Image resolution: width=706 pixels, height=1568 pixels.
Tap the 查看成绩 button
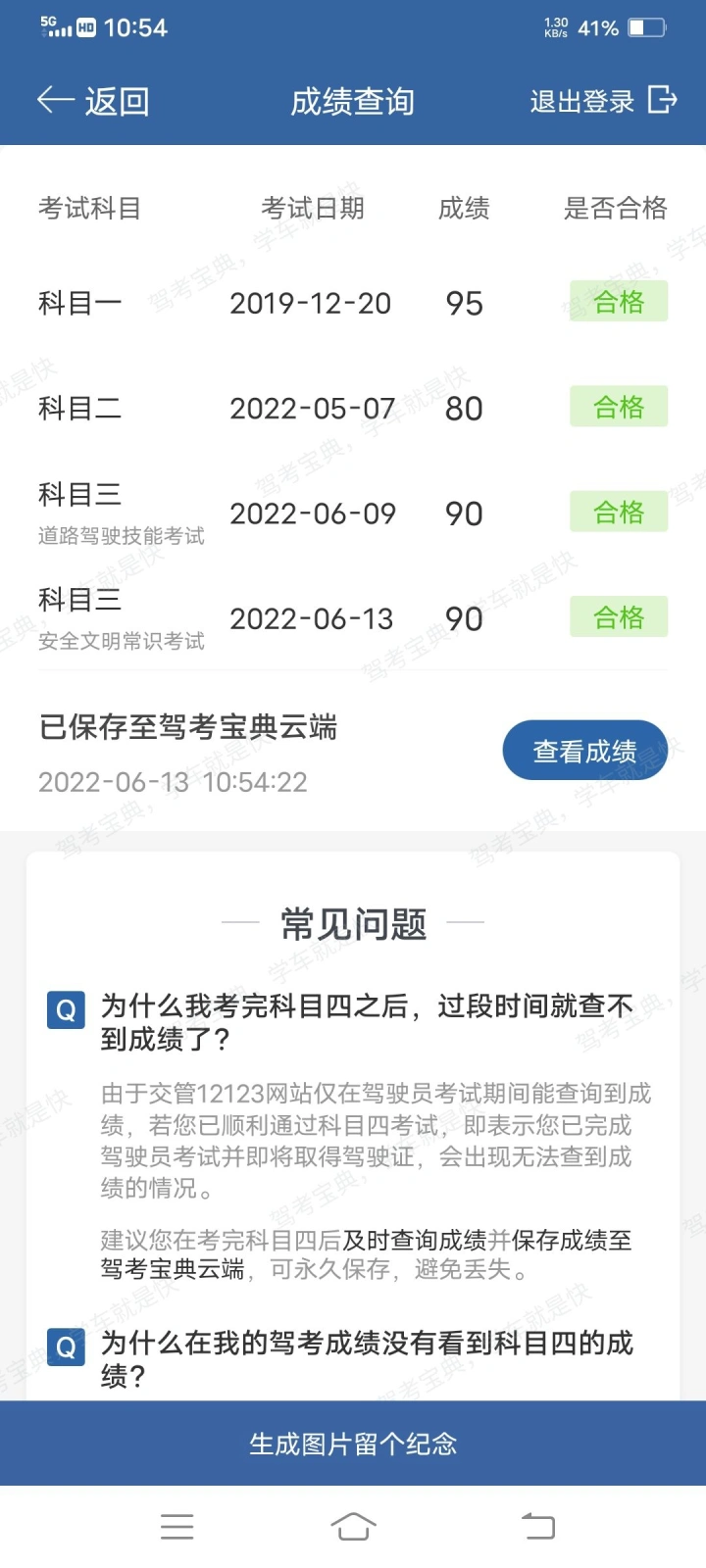pos(584,752)
